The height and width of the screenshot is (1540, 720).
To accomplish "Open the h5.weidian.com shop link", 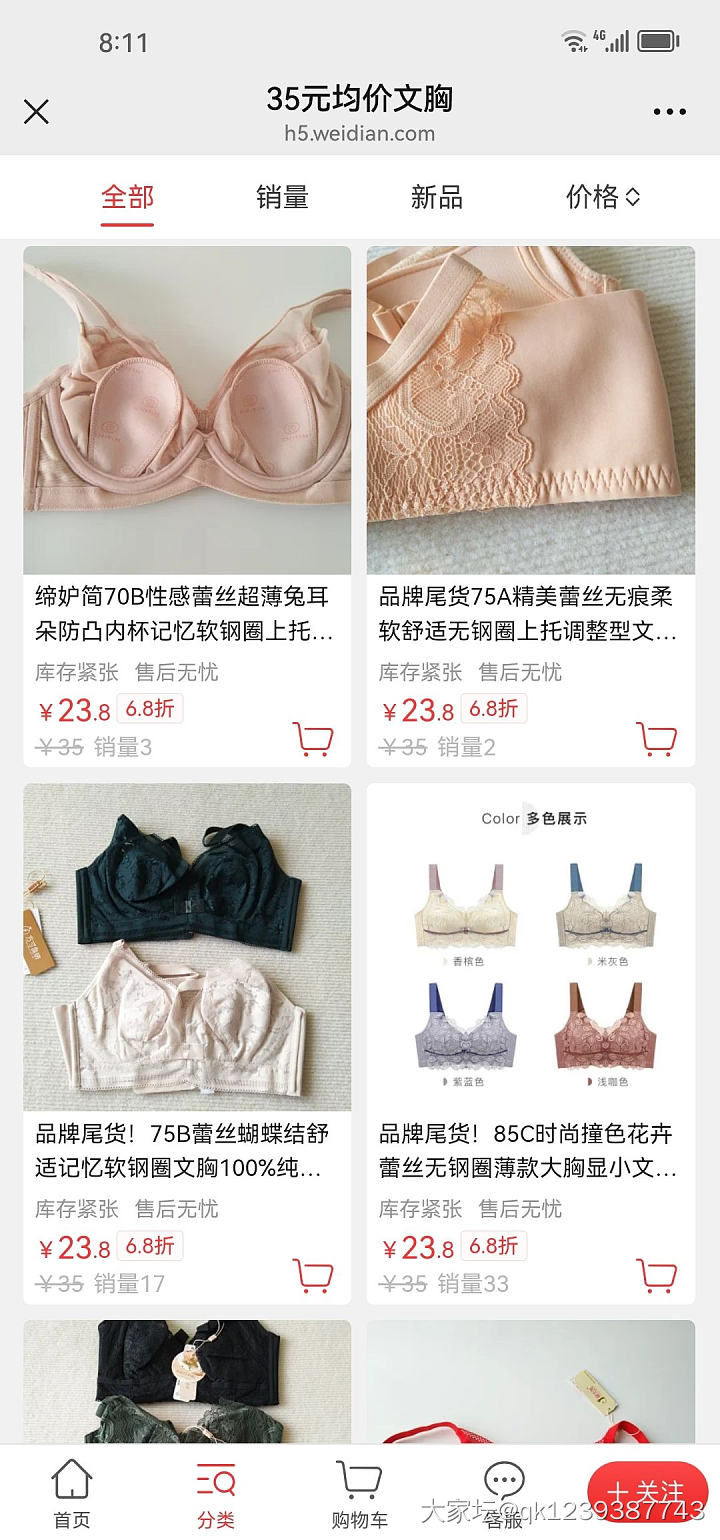I will pos(360,133).
